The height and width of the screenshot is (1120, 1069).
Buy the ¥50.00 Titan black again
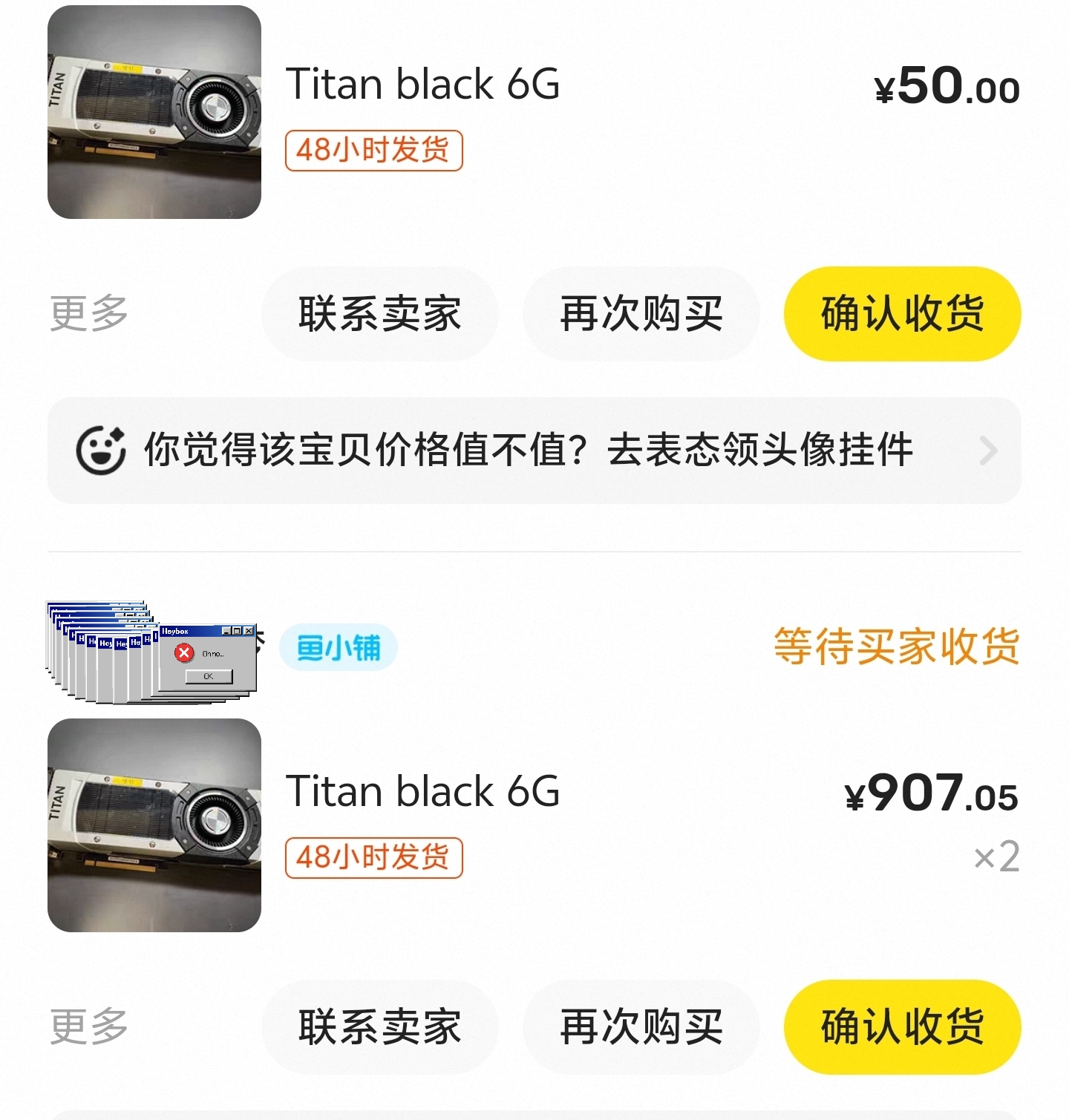tap(641, 313)
